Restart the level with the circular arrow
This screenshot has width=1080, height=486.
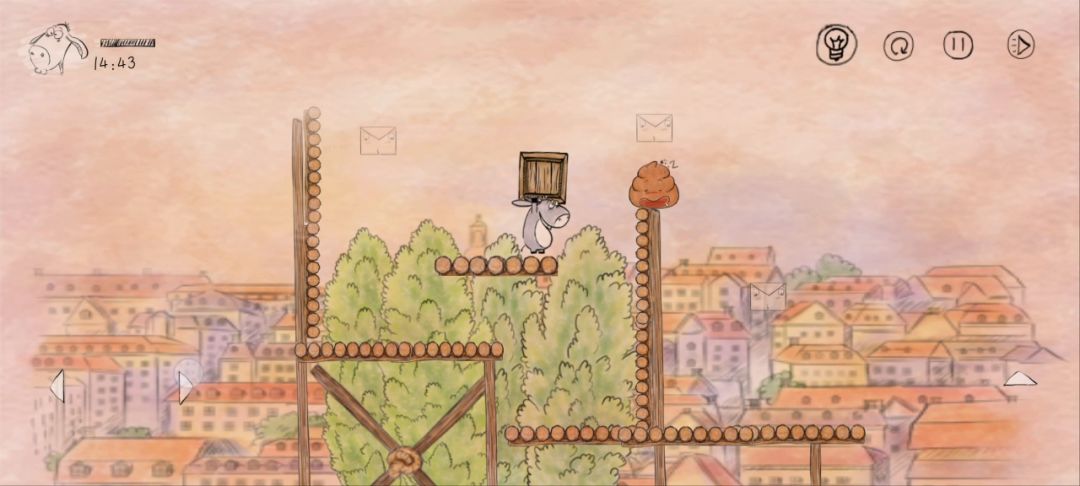pyautogui.click(x=898, y=46)
